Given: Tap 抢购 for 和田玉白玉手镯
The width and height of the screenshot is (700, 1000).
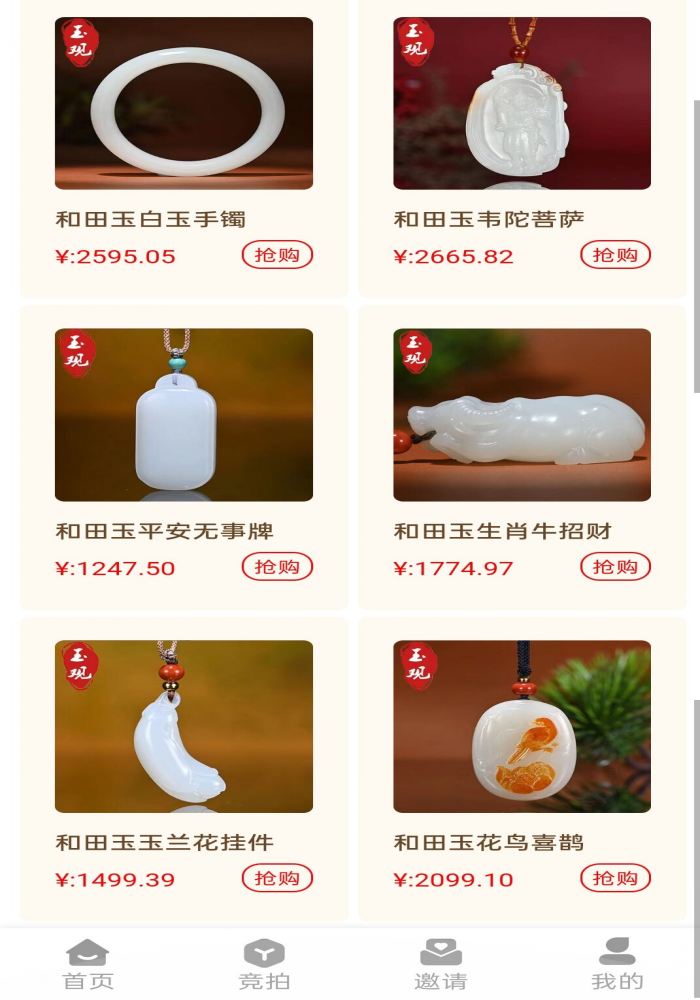Looking at the screenshot, I should [x=277, y=255].
